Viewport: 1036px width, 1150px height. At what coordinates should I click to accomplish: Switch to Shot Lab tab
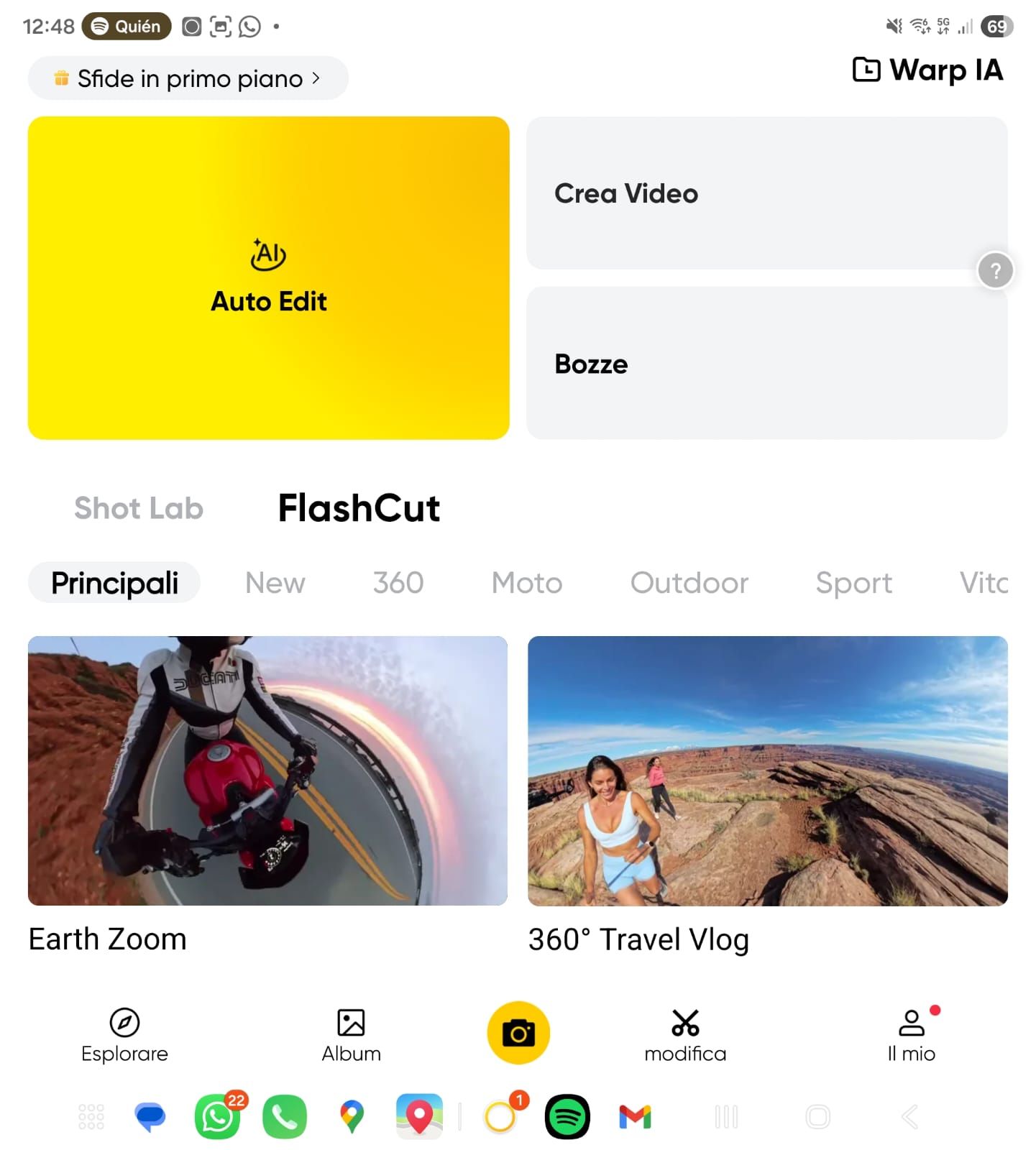pyautogui.click(x=139, y=508)
